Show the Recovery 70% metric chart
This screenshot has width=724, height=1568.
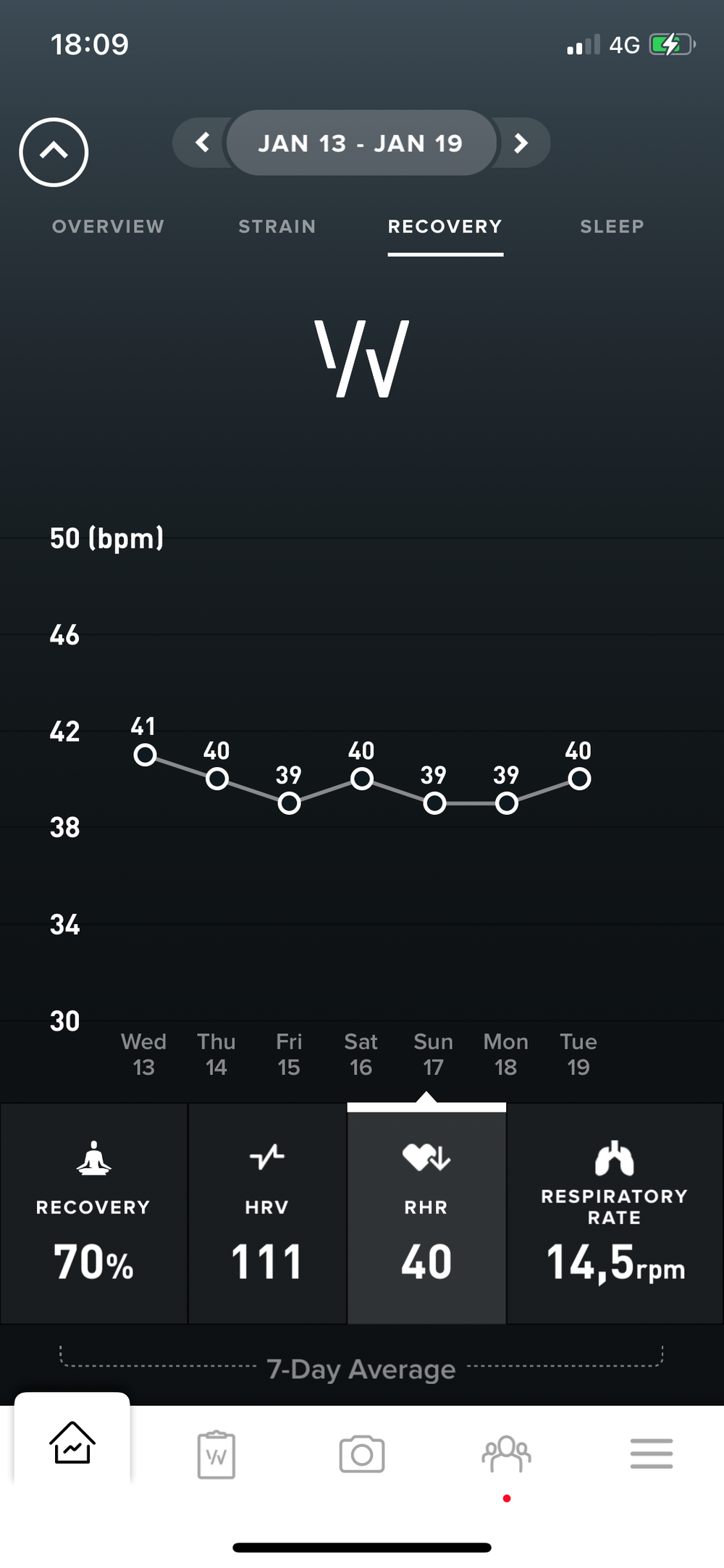pos(93,1213)
